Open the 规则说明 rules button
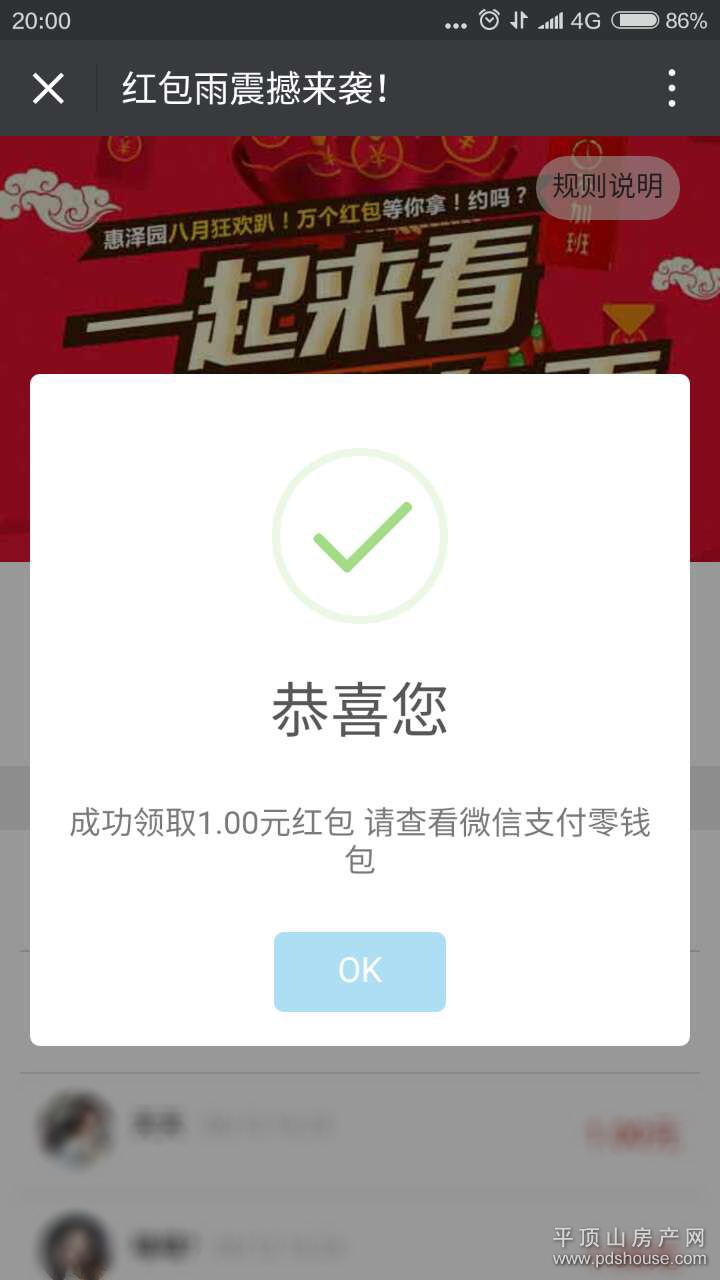 coord(608,187)
